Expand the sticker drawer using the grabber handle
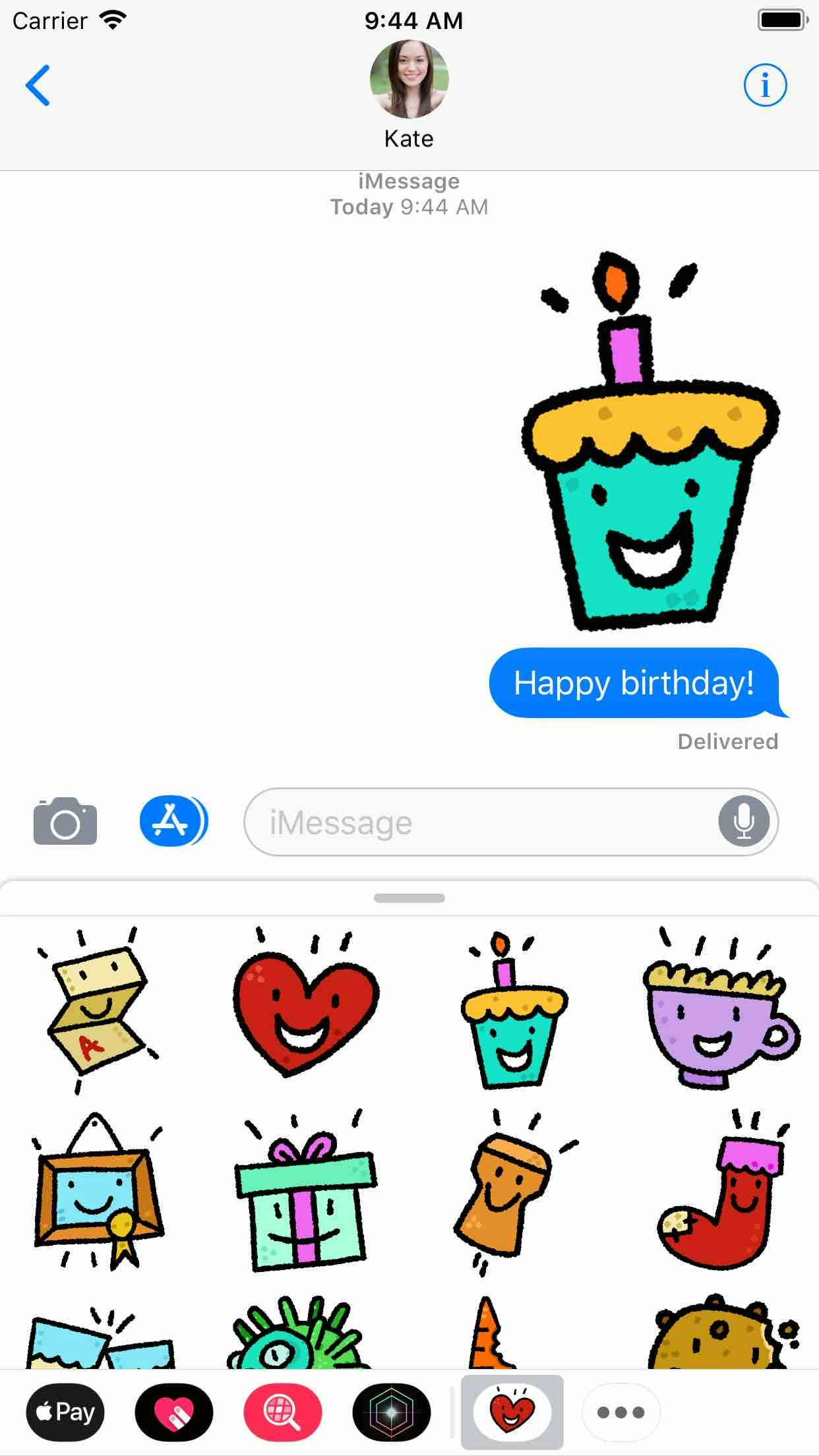819x1456 pixels. (409, 898)
